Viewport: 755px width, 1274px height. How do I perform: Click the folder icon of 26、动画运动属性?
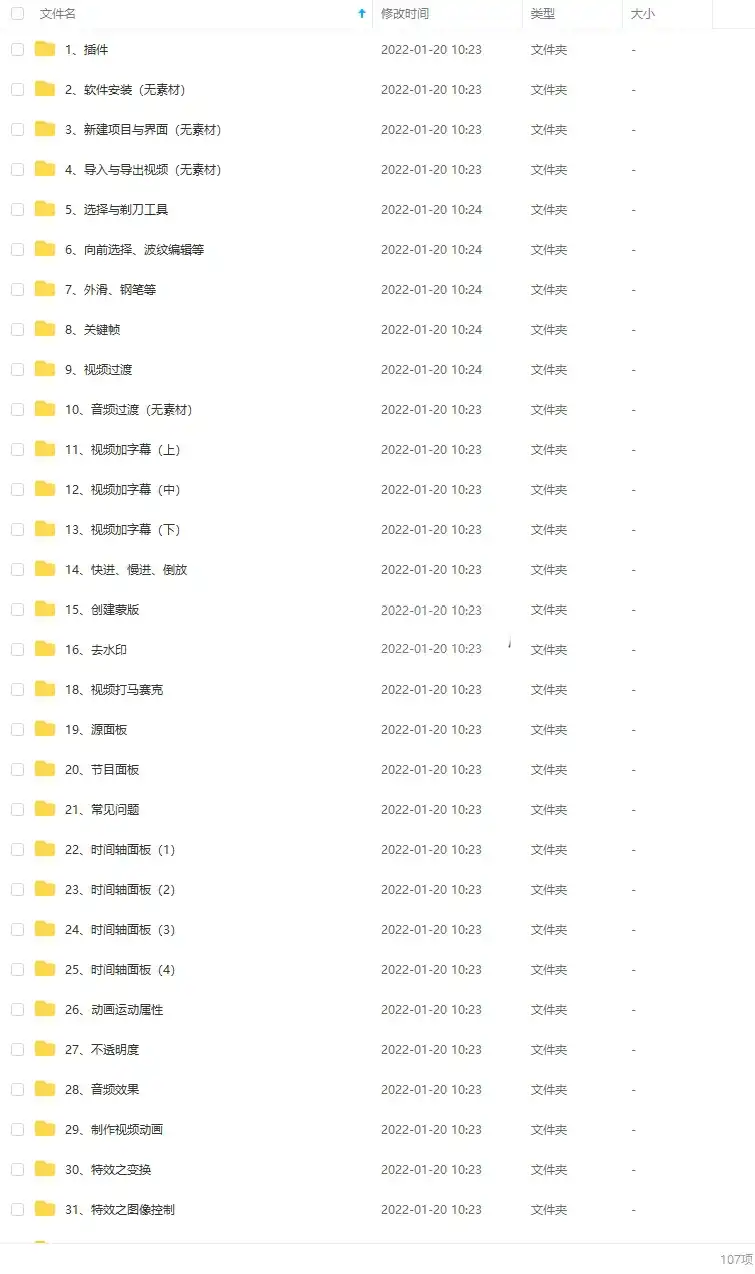(44, 1009)
